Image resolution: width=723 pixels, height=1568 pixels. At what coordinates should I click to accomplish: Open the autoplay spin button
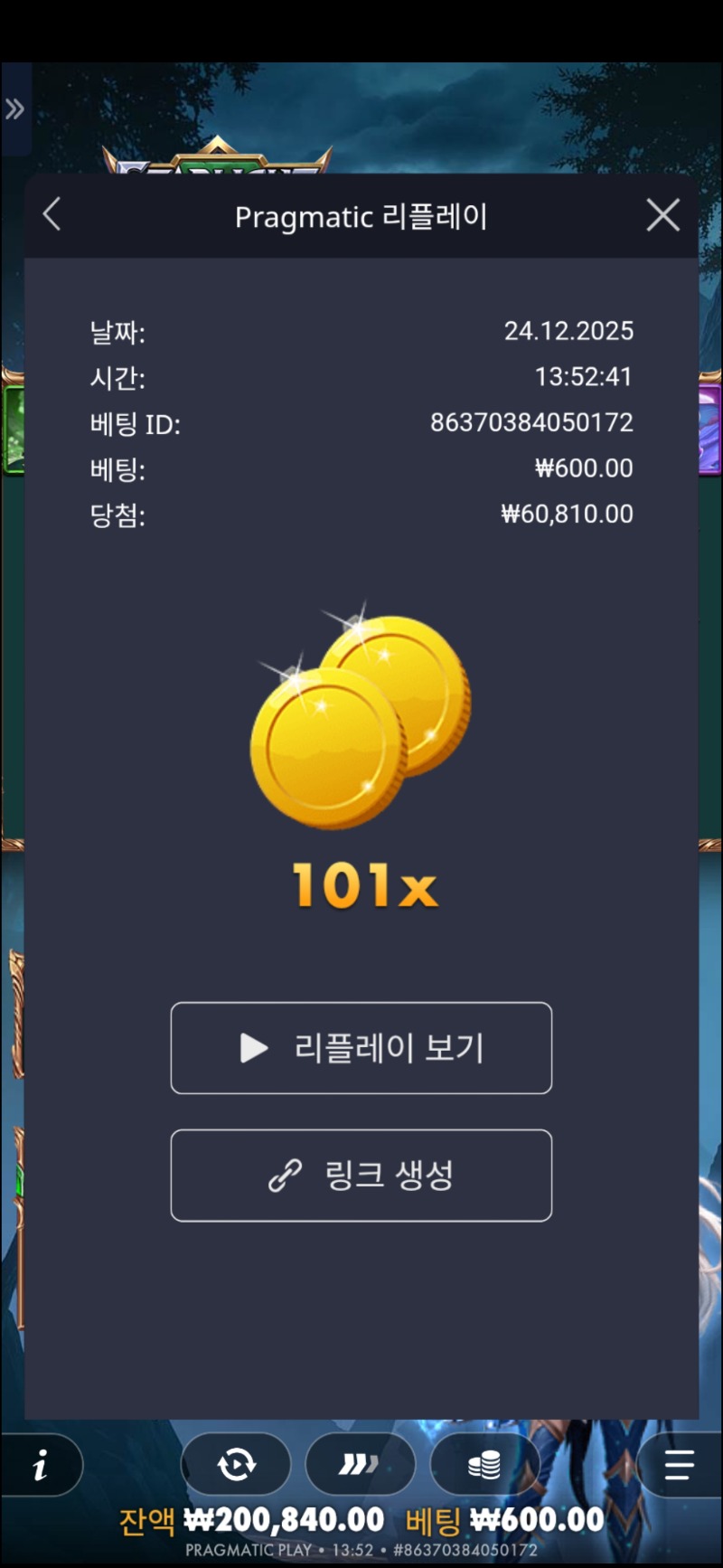pos(237,1464)
